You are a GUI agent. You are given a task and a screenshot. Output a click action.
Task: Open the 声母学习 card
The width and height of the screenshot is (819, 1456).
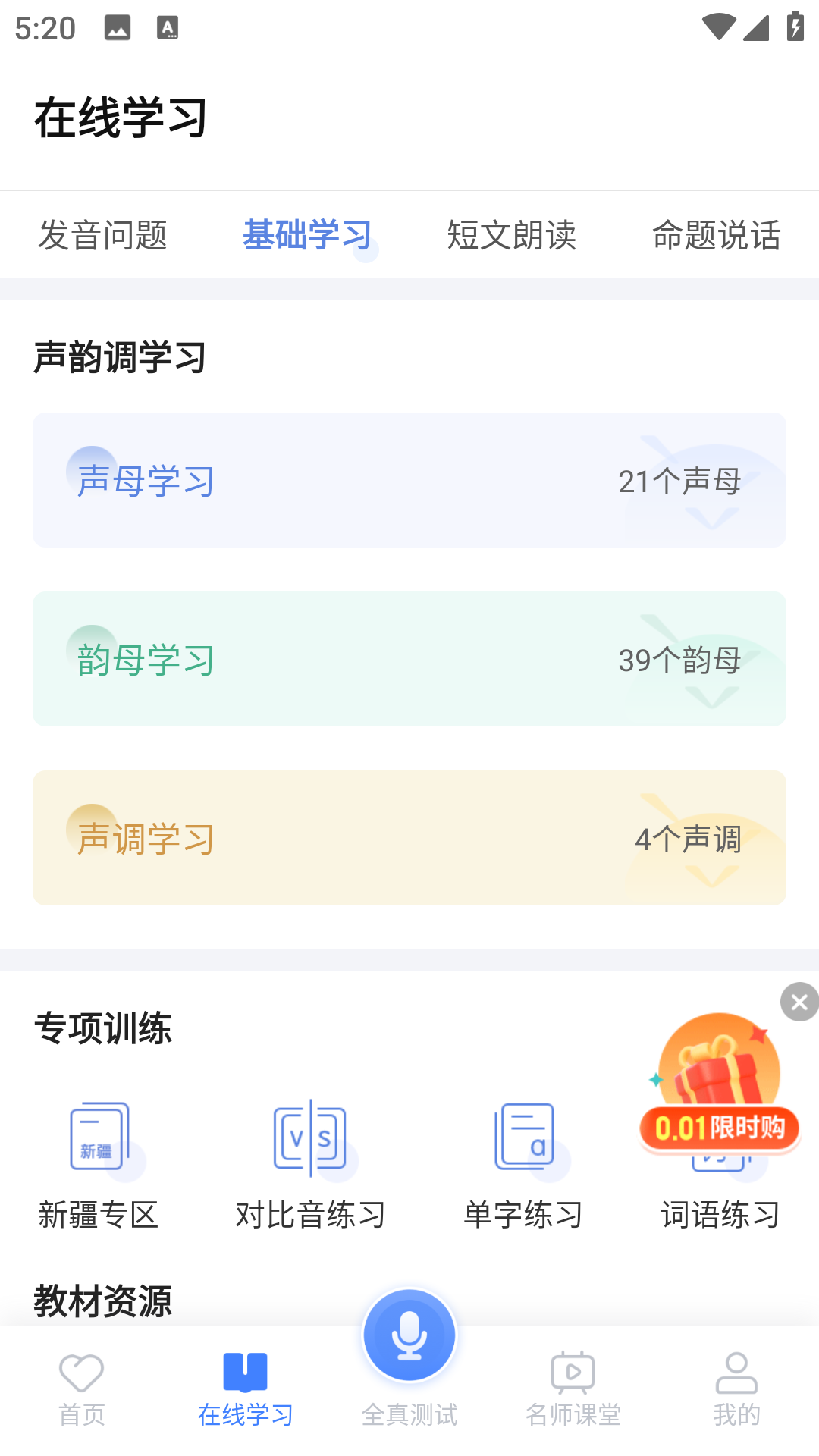click(x=409, y=480)
